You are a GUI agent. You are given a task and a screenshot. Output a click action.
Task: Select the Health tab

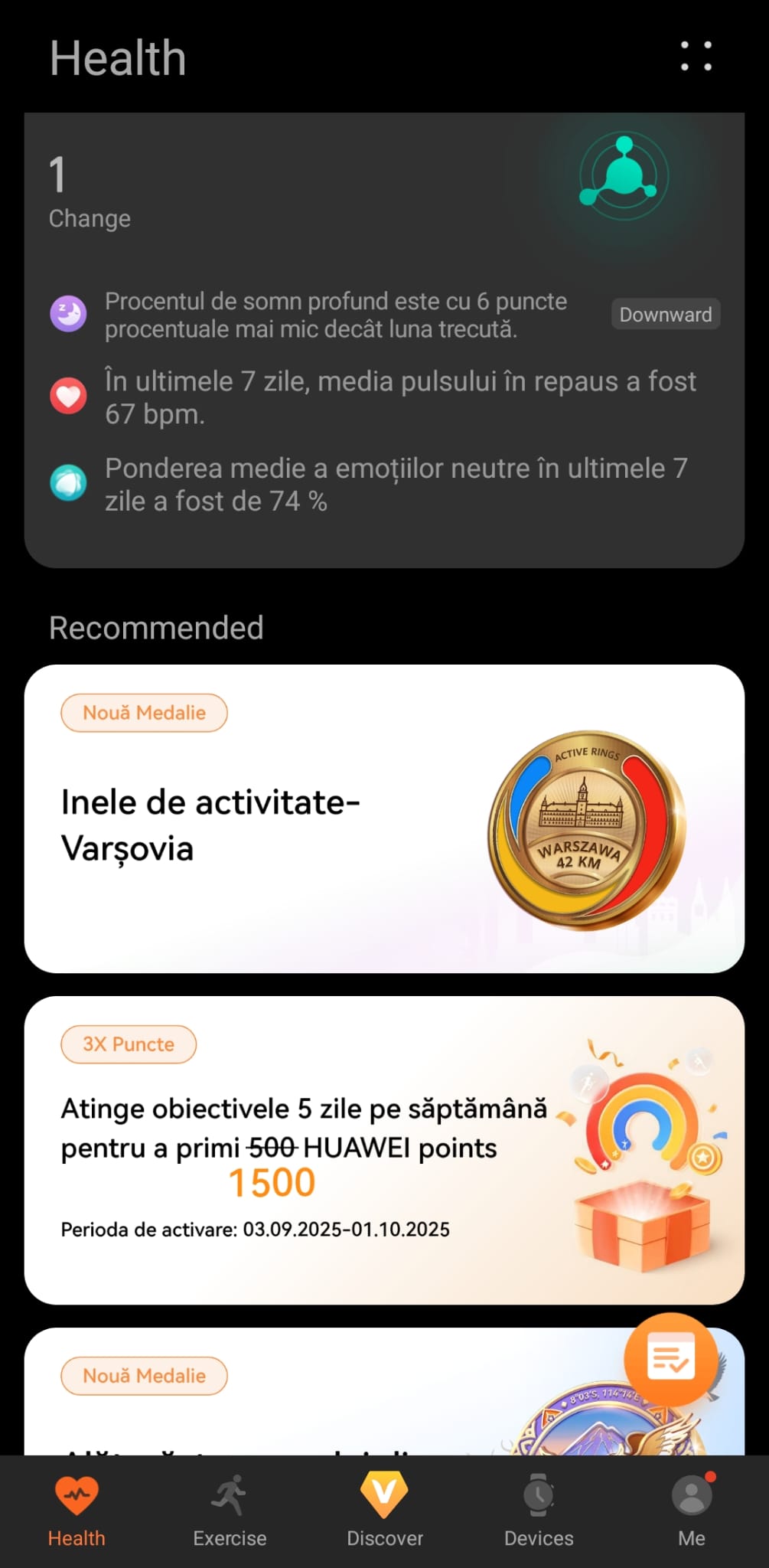(77, 1511)
